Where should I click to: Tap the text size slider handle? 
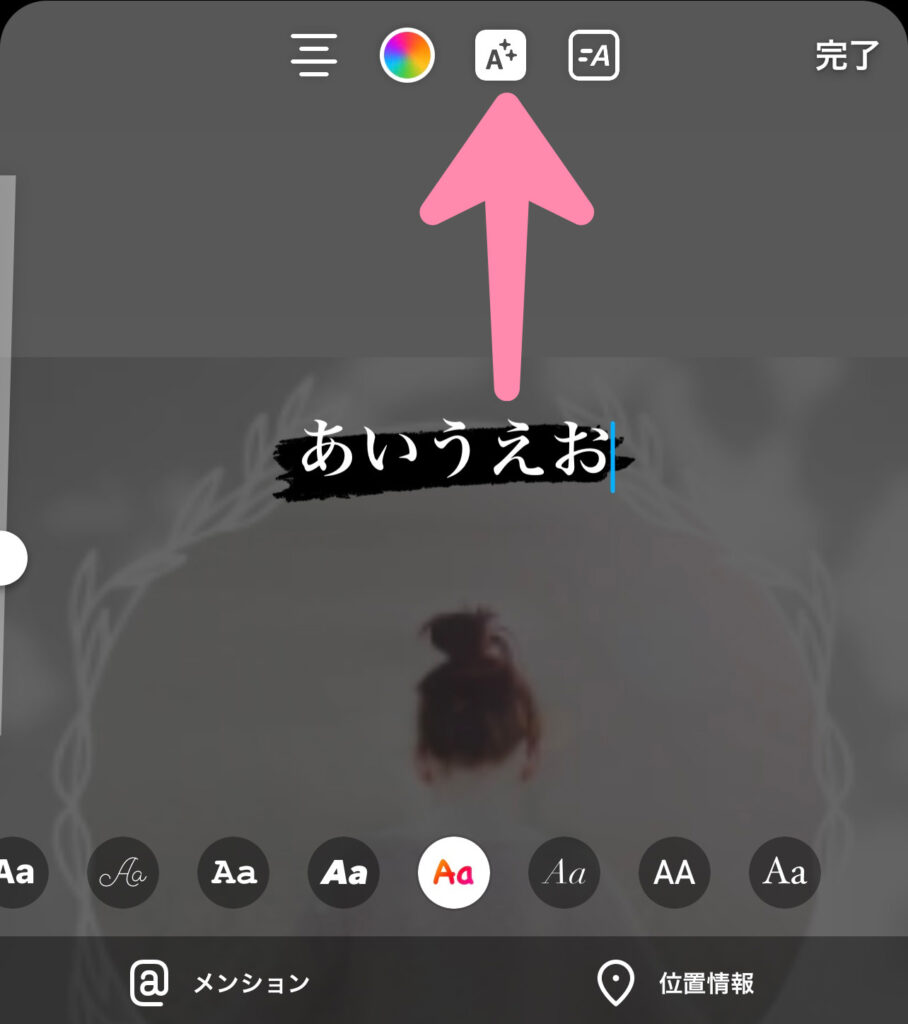[10, 558]
